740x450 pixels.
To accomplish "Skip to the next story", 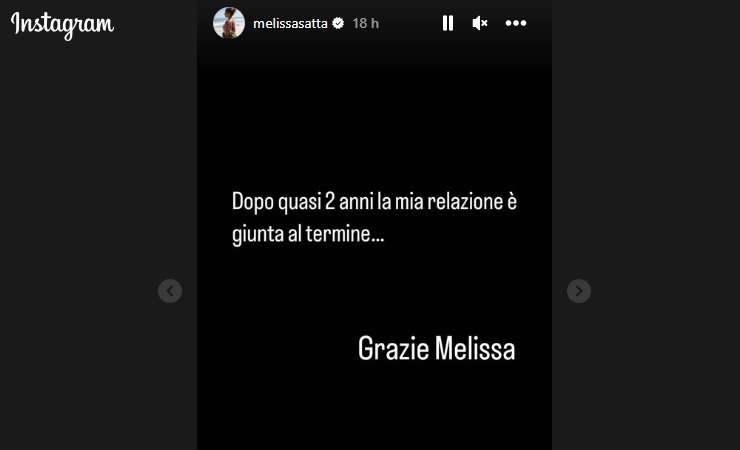I will (579, 291).
